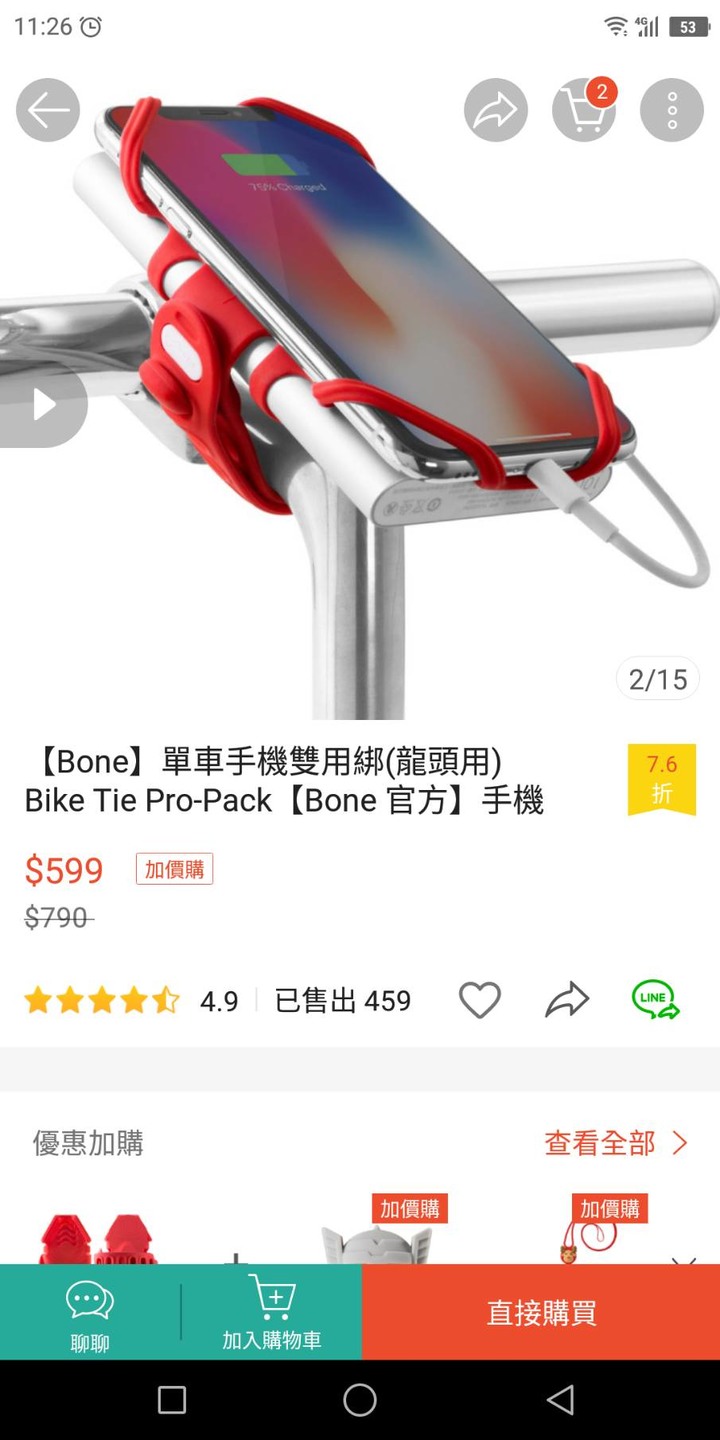Share this product from the top bar
This screenshot has height=1440, width=720.
pyautogui.click(x=496, y=110)
